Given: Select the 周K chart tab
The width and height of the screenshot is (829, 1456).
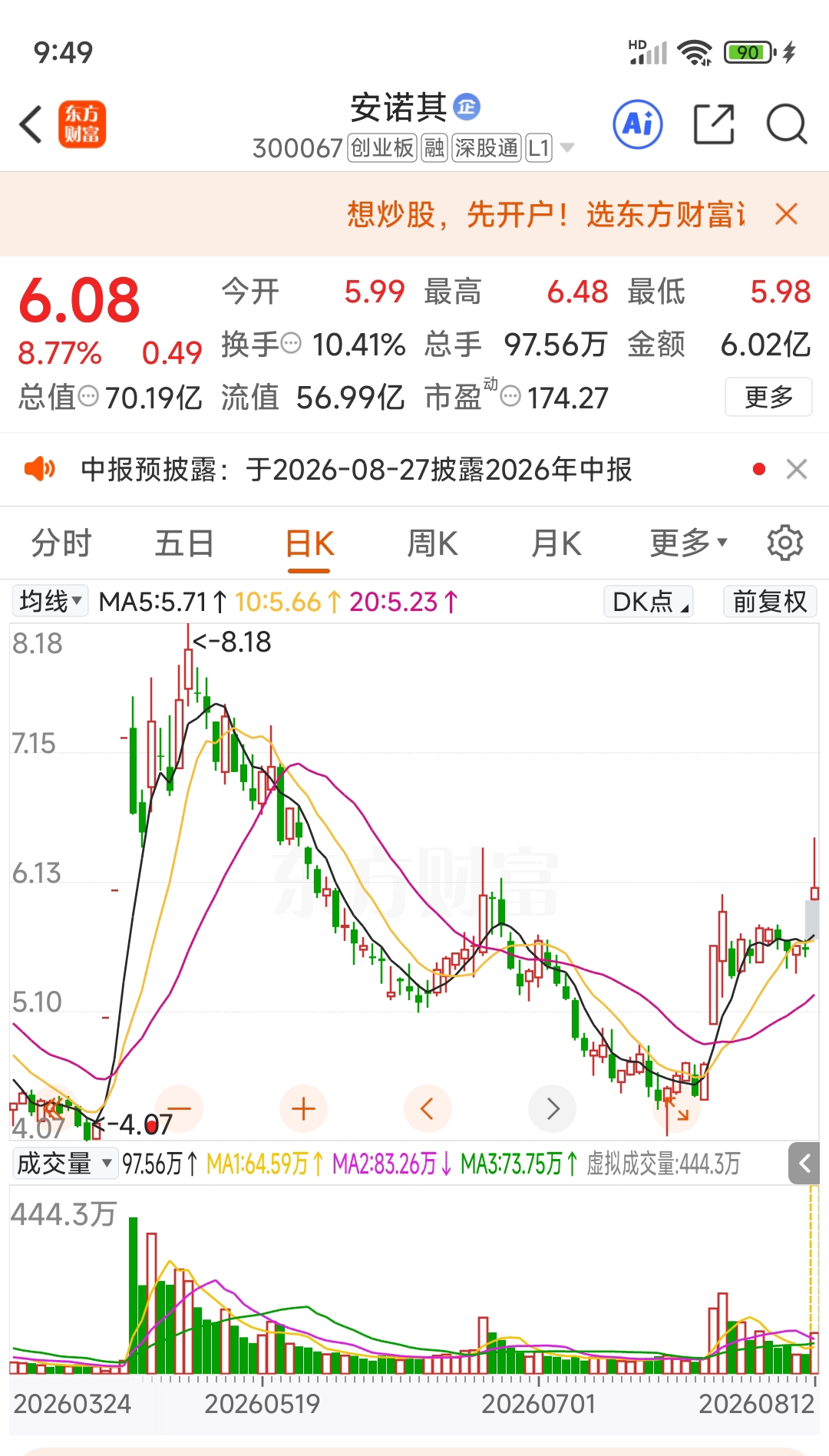Looking at the screenshot, I should pos(432,543).
